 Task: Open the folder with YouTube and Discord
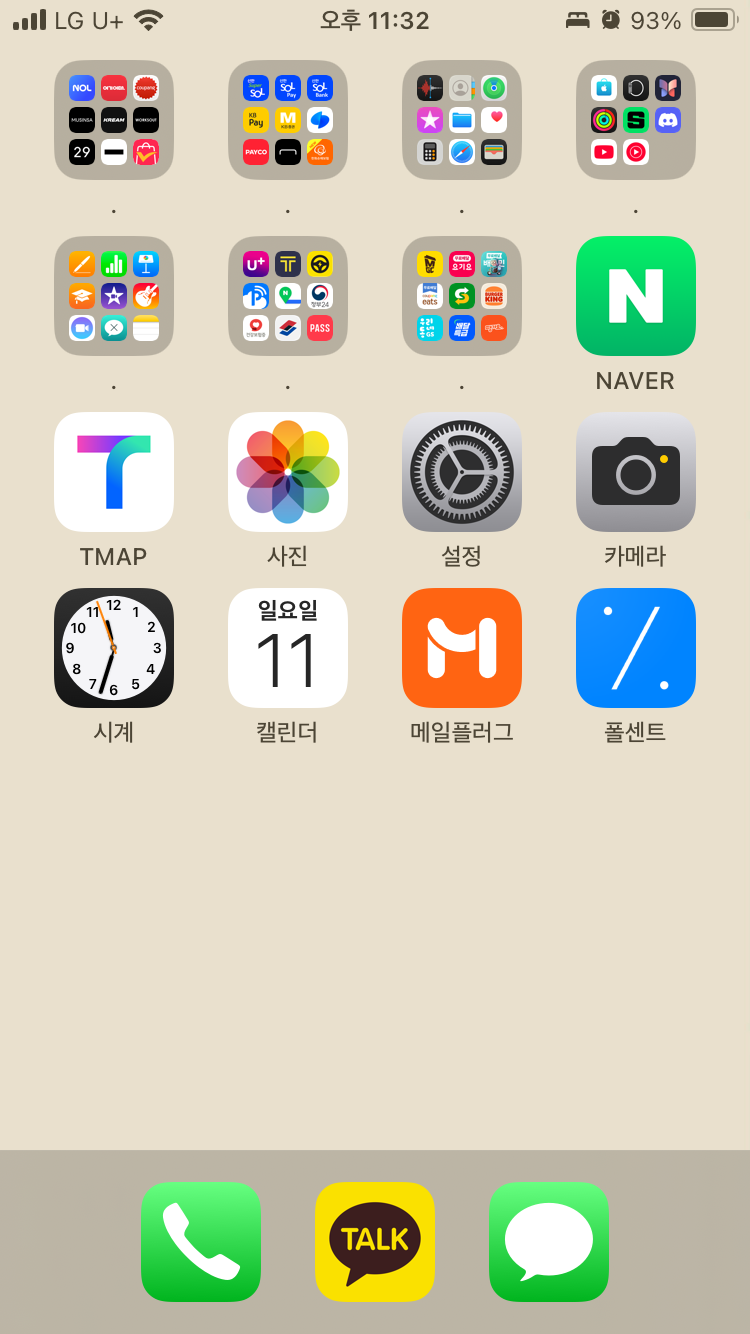click(636, 120)
